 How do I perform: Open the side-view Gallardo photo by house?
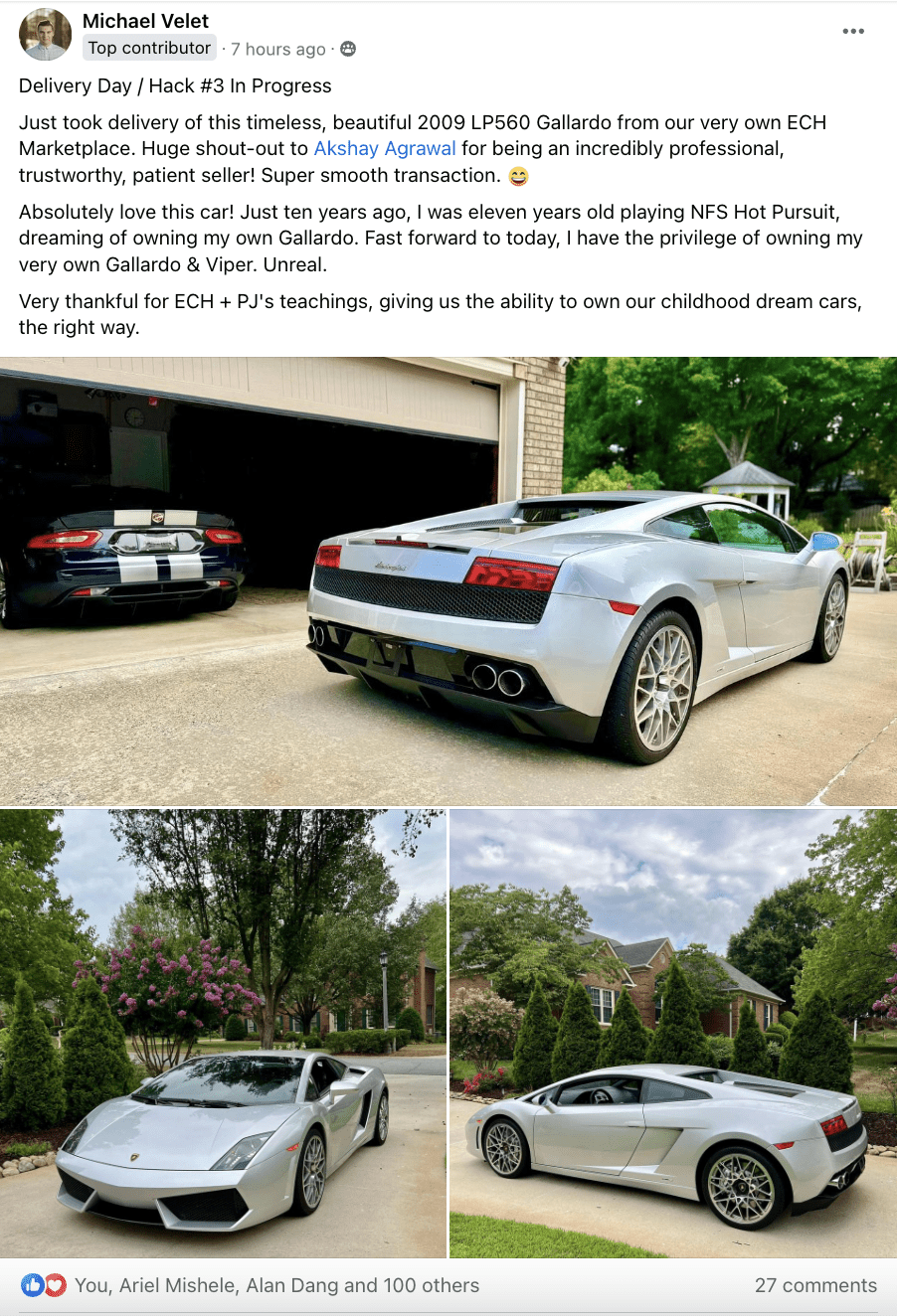673,1034
